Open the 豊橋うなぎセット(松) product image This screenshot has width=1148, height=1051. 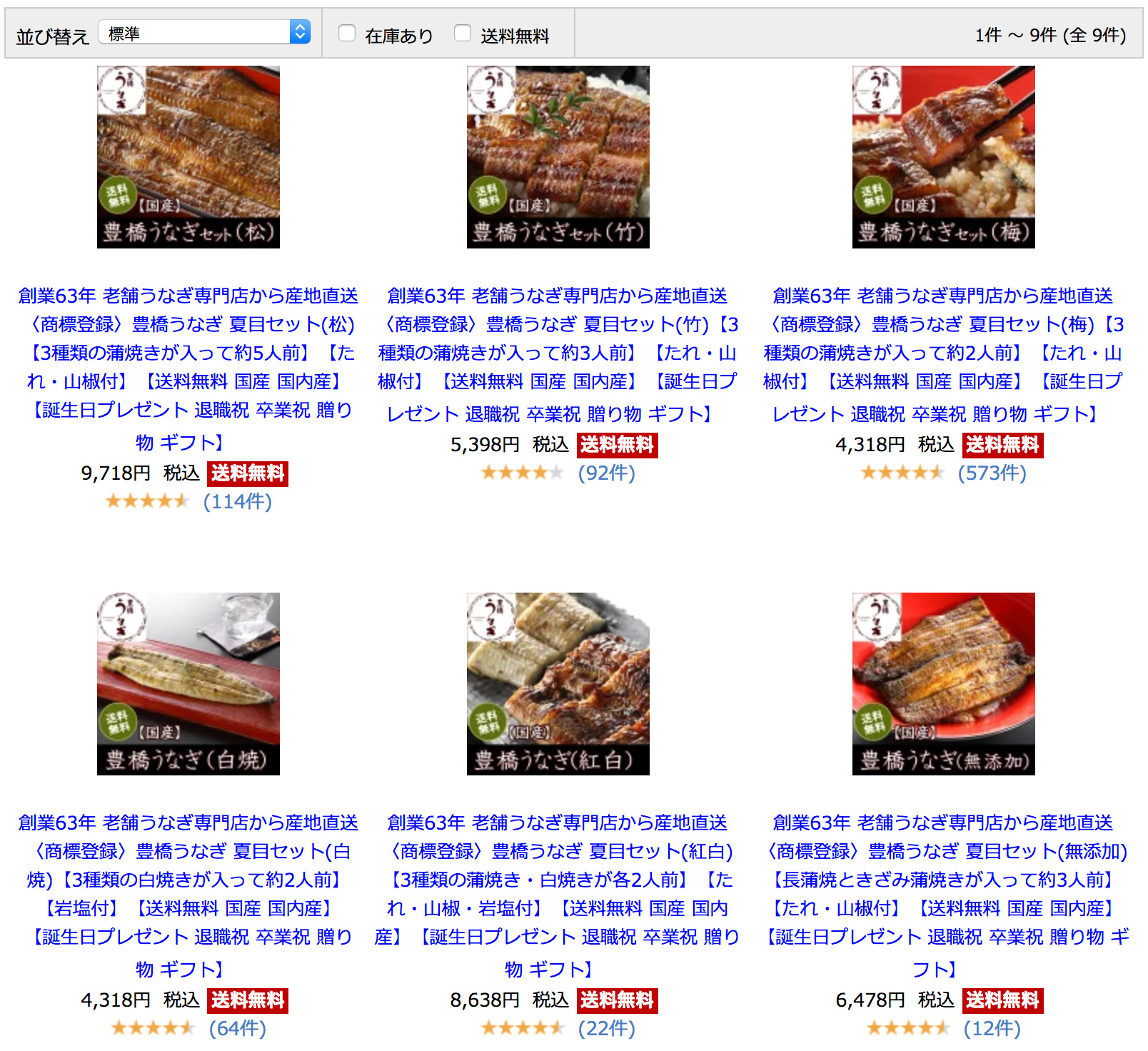[x=188, y=157]
